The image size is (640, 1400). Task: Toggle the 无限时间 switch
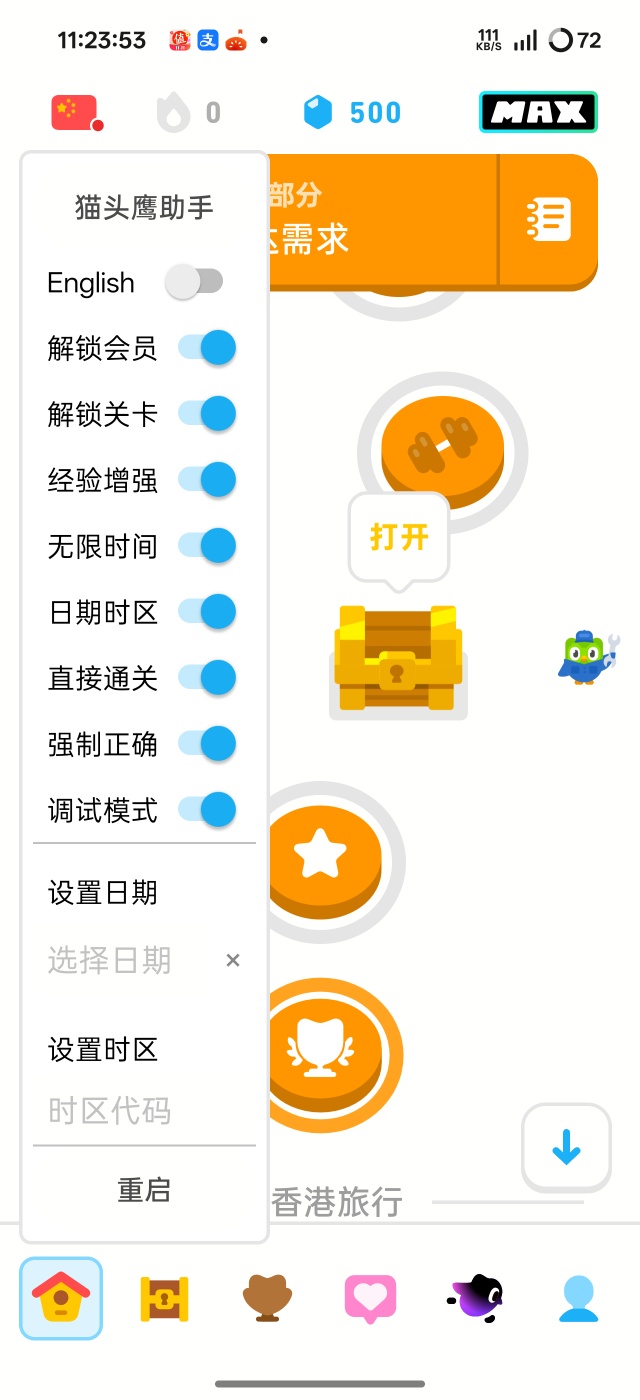(207, 546)
